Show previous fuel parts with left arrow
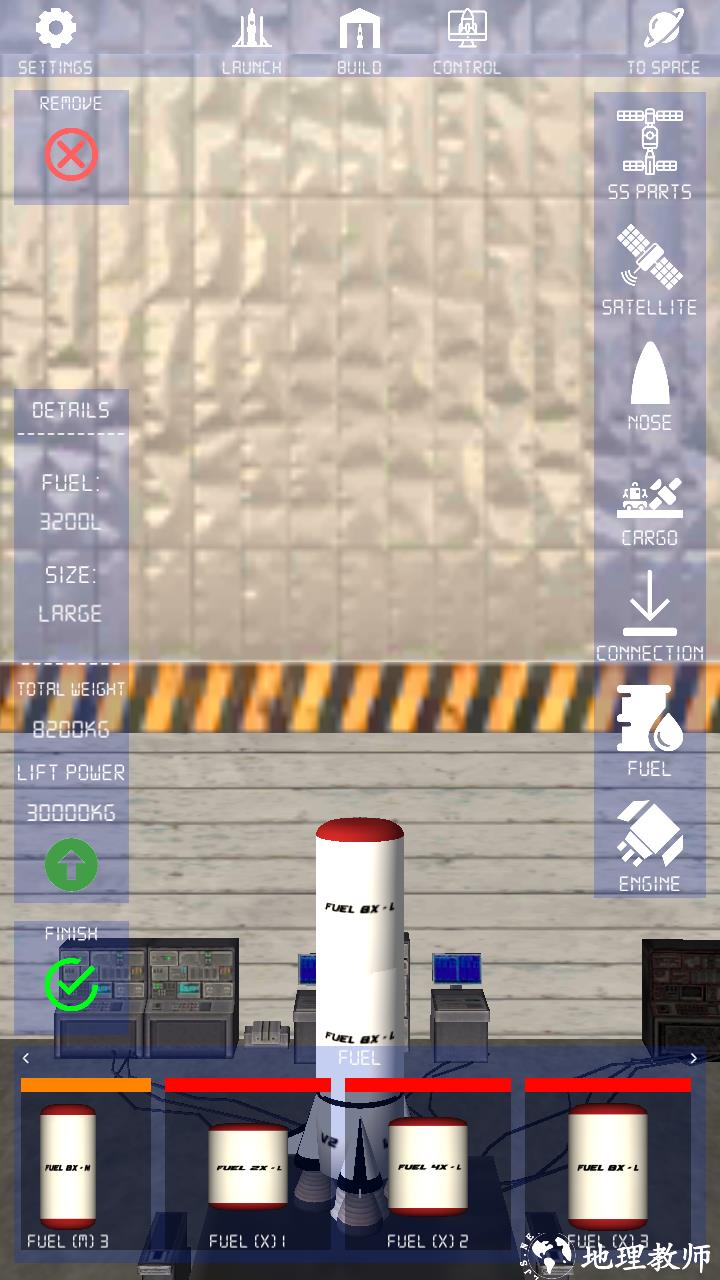This screenshot has width=720, height=1280. pyautogui.click(x=27, y=1058)
